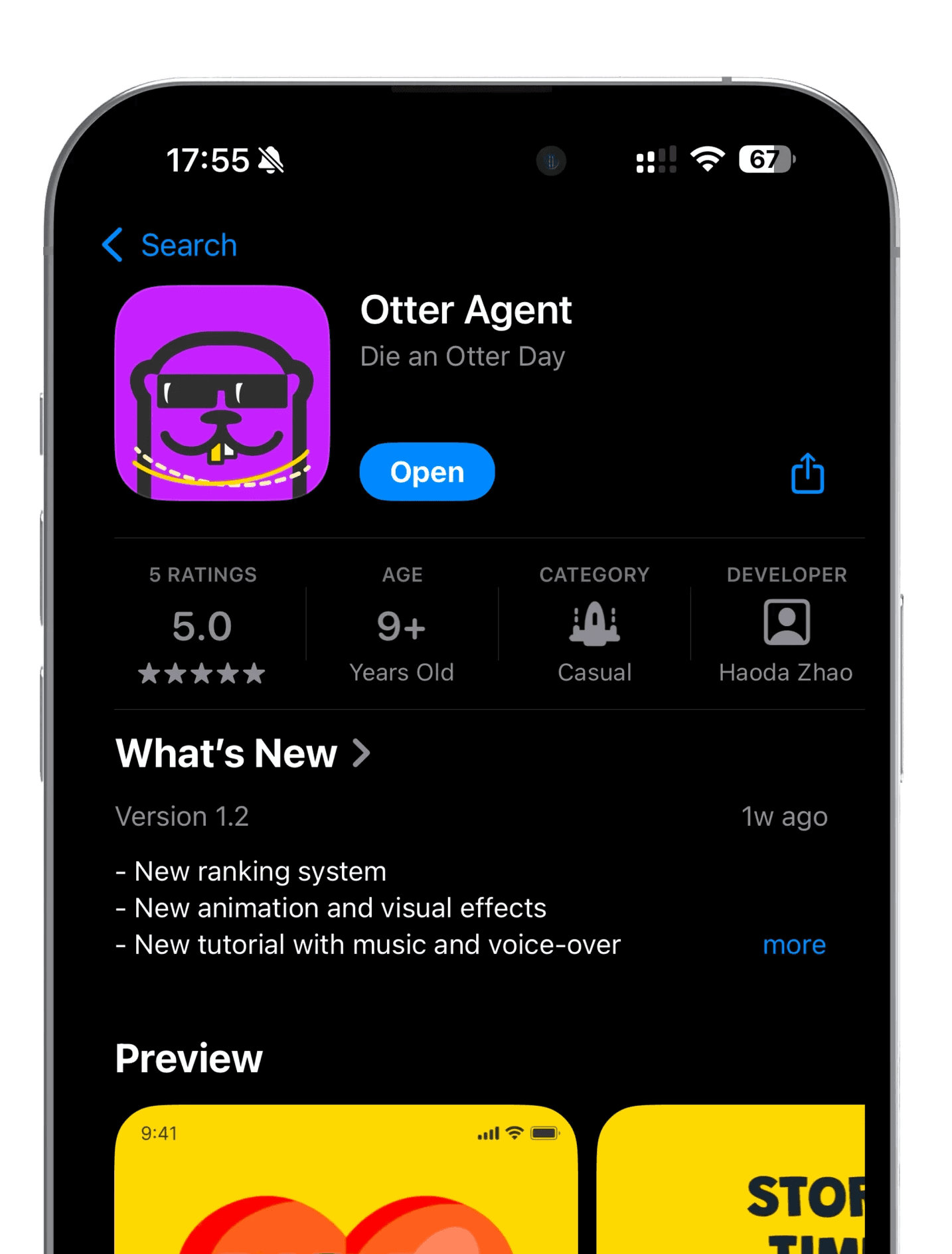The image size is (952, 1254).
Task: Open the first preview screenshot
Action: tap(346, 1179)
